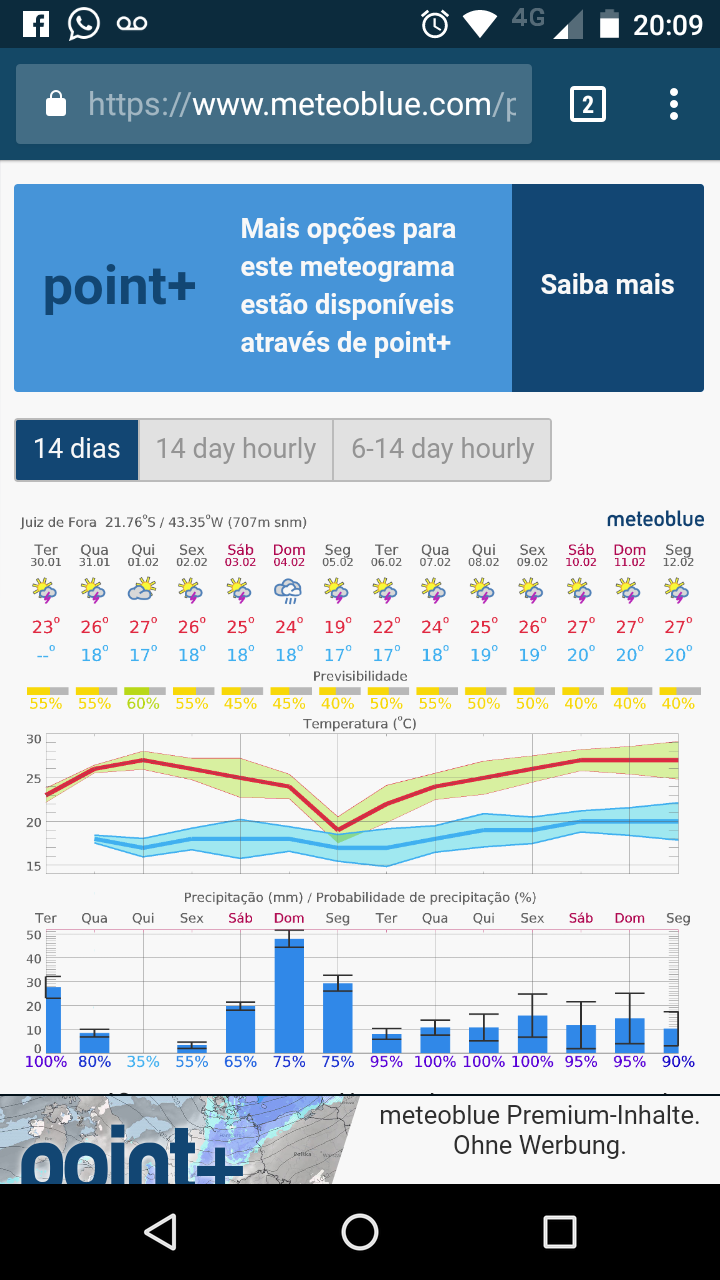
Task: Tap the browser URL address bar
Action: (274, 104)
